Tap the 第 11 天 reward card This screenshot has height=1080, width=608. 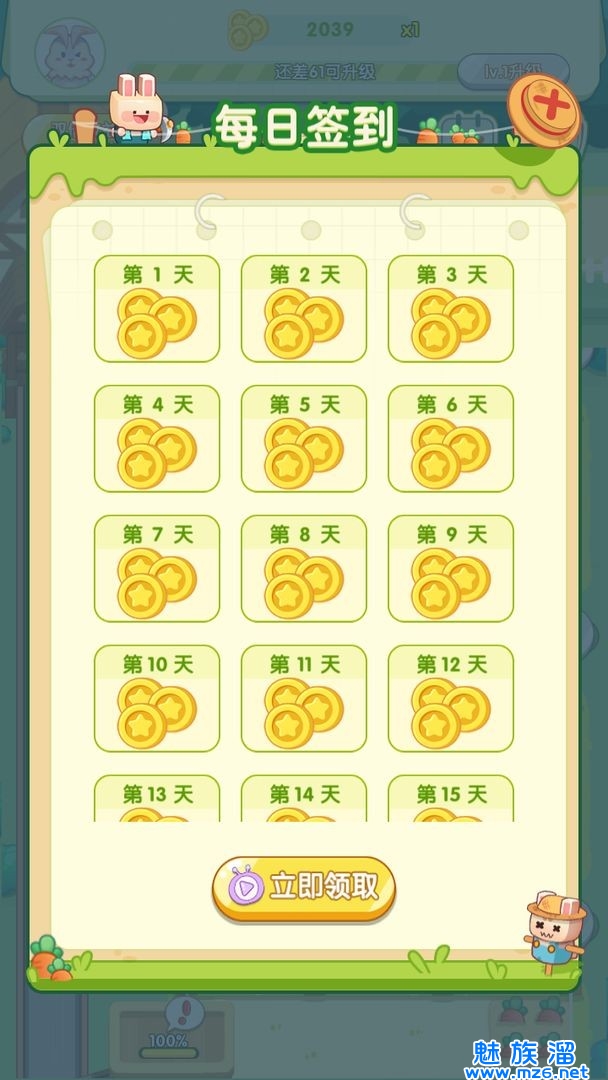tap(304, 699)
